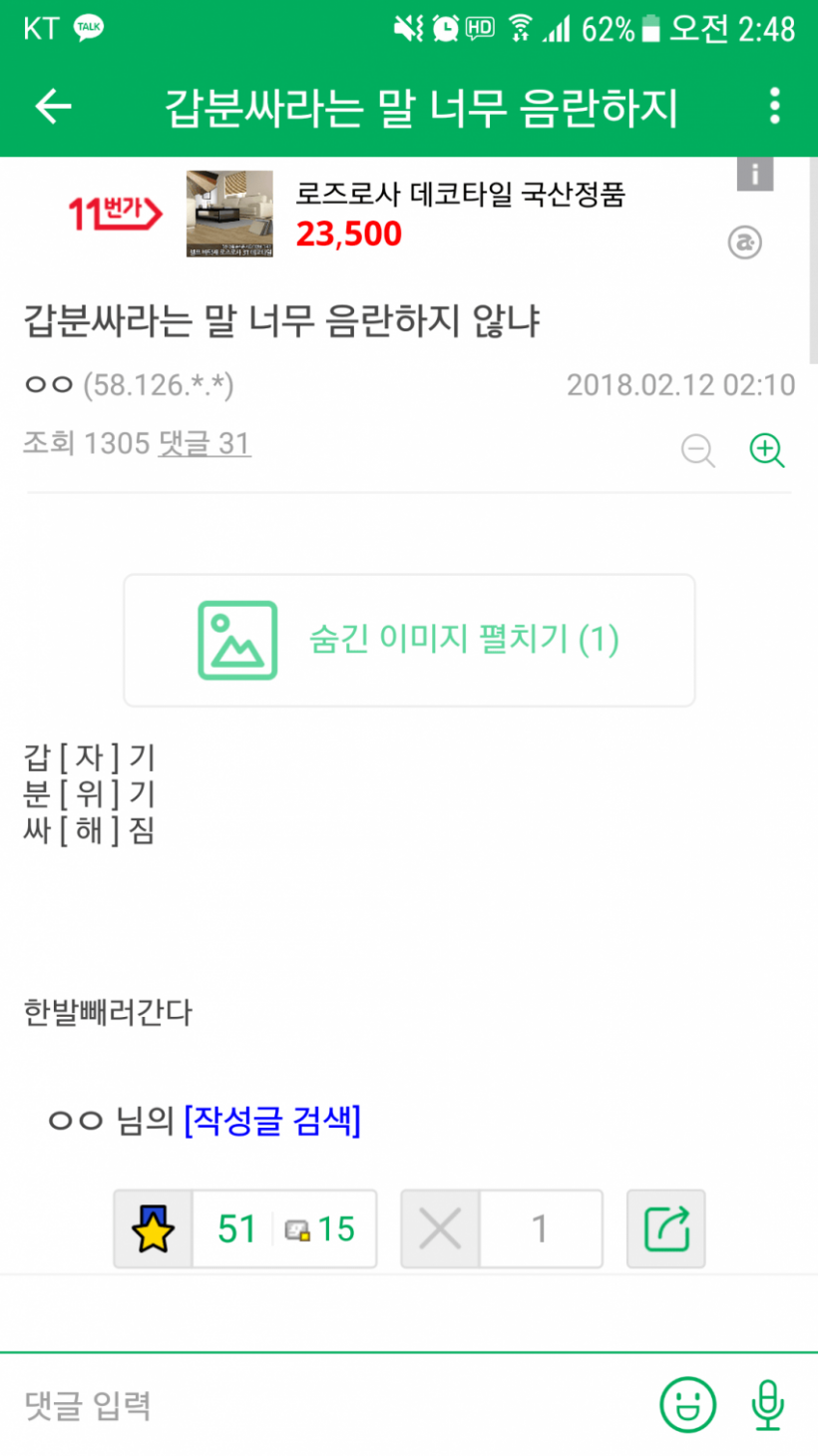
Task: Open the 11번가 로즈로사 데코타일 ad
Action: click(x=399, y=213)
